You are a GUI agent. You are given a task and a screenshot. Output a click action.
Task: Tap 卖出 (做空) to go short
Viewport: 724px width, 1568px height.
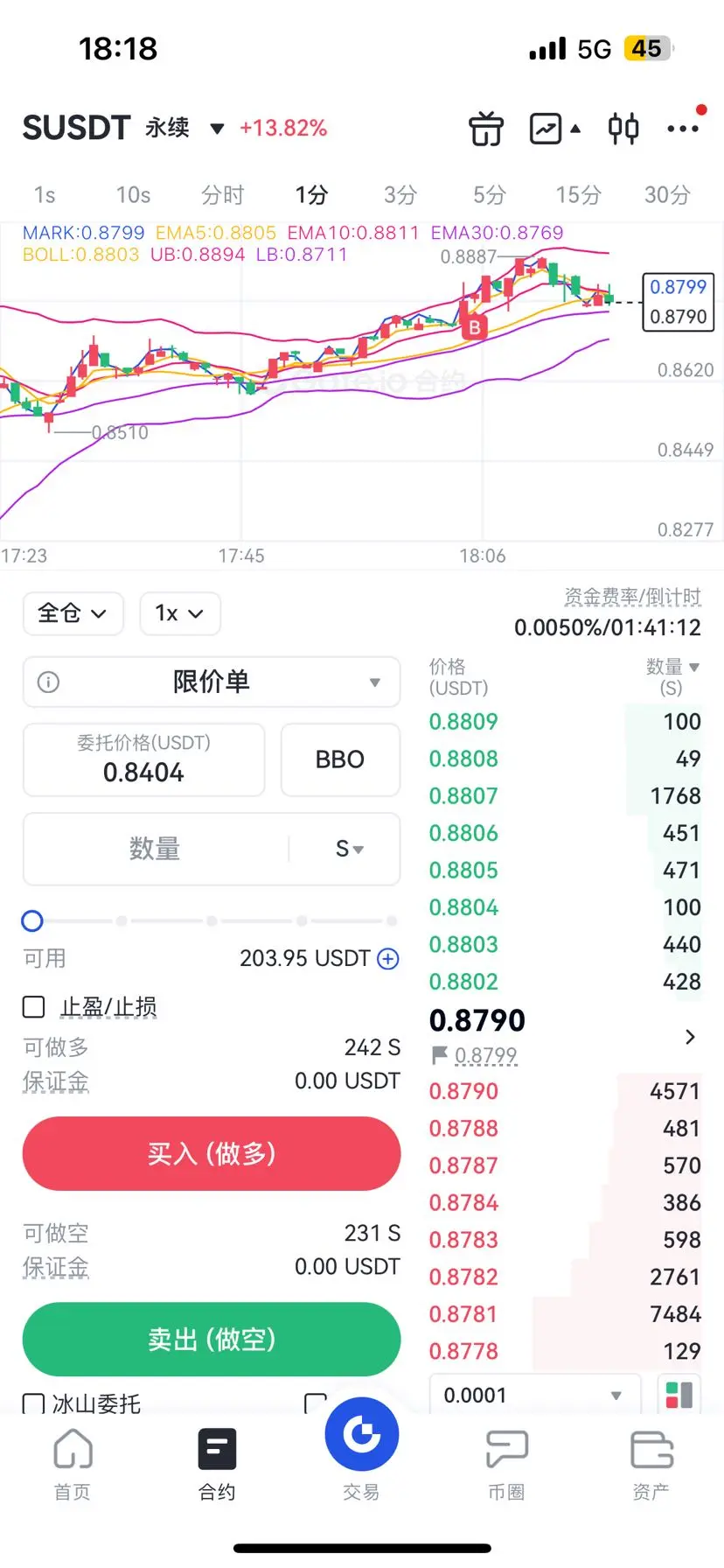coord(212,1339)
